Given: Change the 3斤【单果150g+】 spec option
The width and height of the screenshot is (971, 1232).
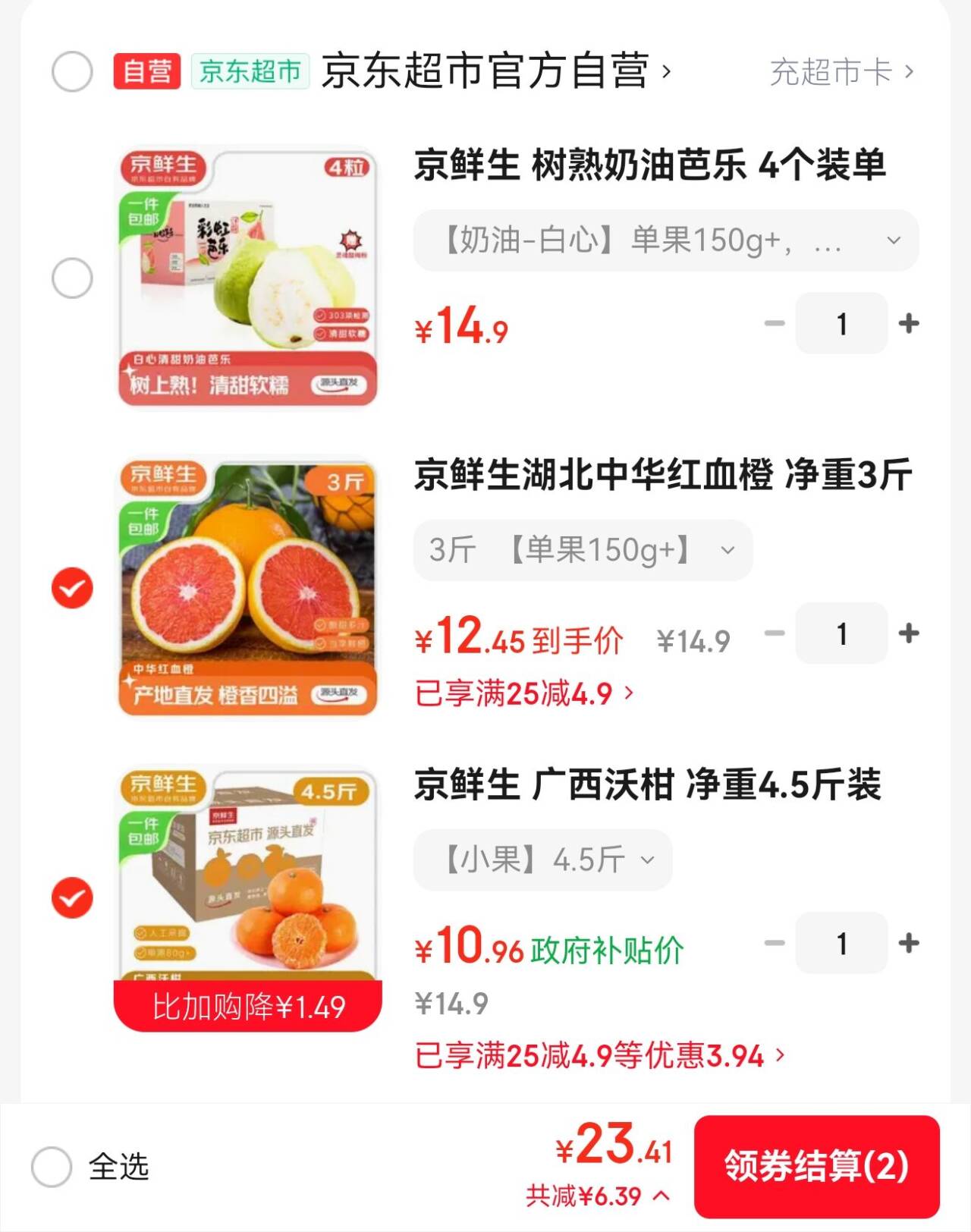Looking at the screenshot, I should pyautogui.click(x=582, y=550).
